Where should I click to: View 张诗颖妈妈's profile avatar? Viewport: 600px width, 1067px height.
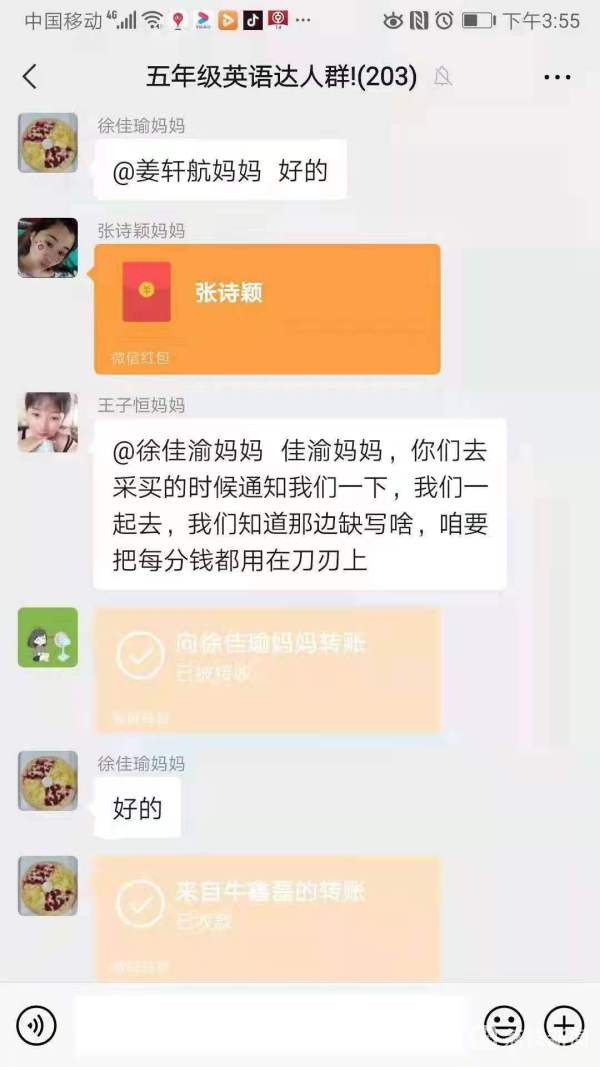tap(48, 248)
